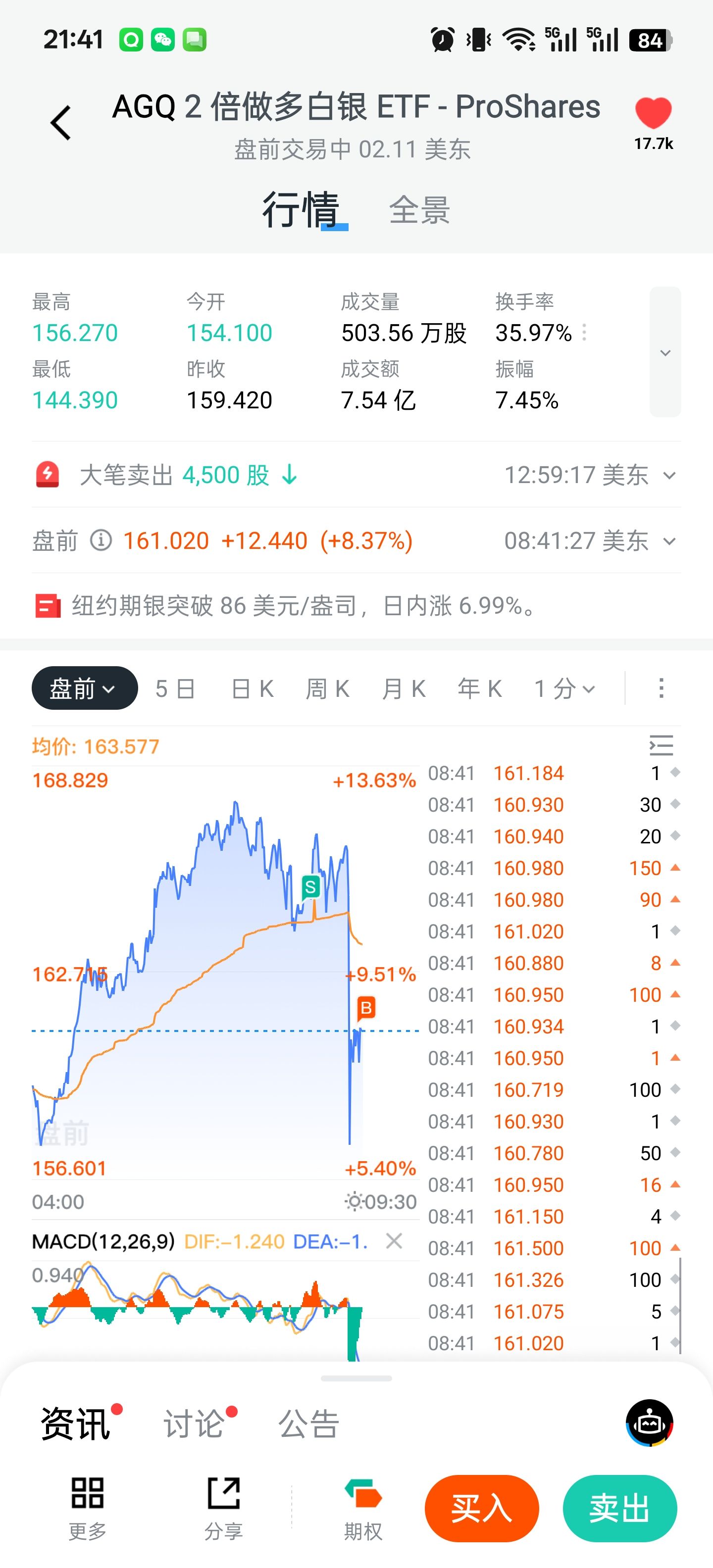Image resolution: width=713 pixels, height=1568 pixels.
Task: Expand the 盘前 161.020 quote row
Action: [x=669, y=541]
